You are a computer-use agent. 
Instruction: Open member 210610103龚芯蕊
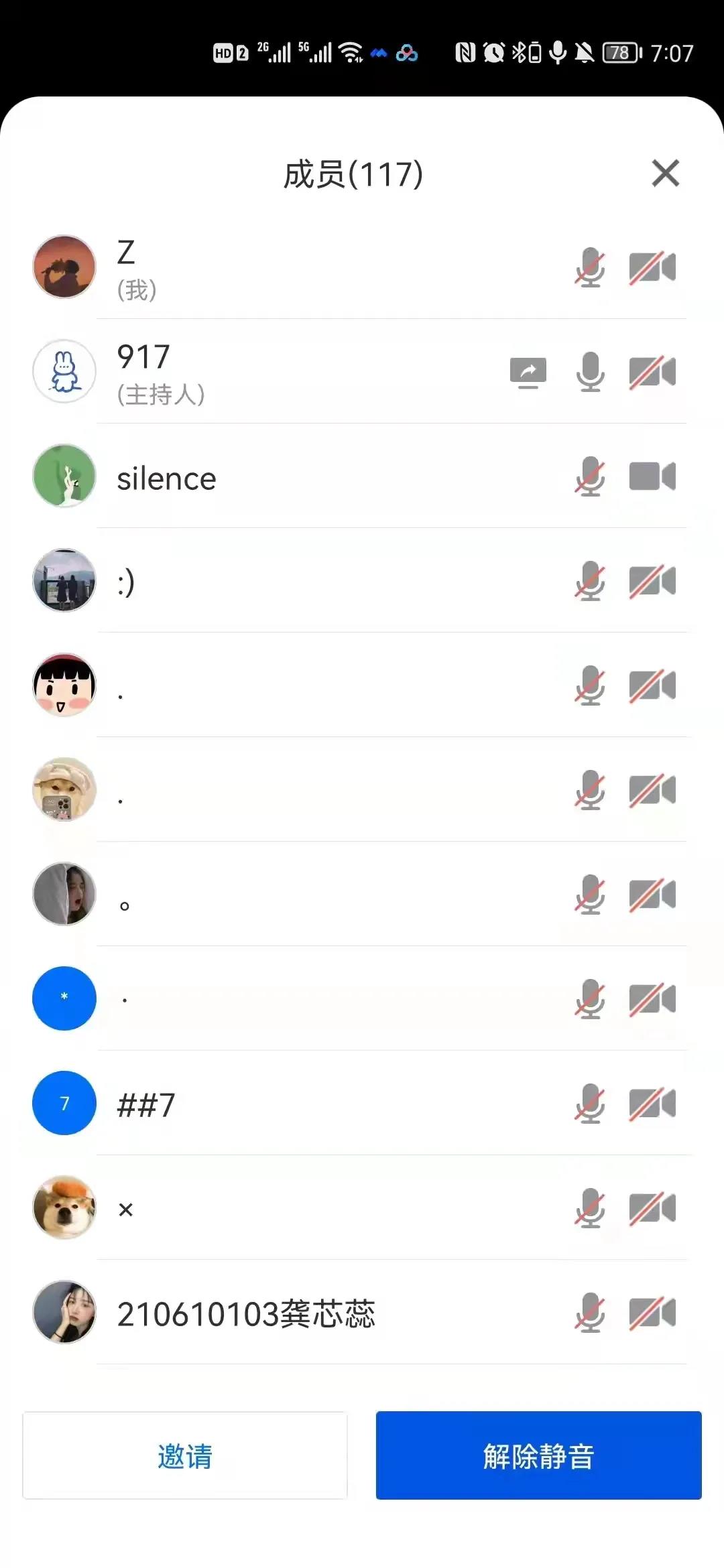tap(268, 1313)
